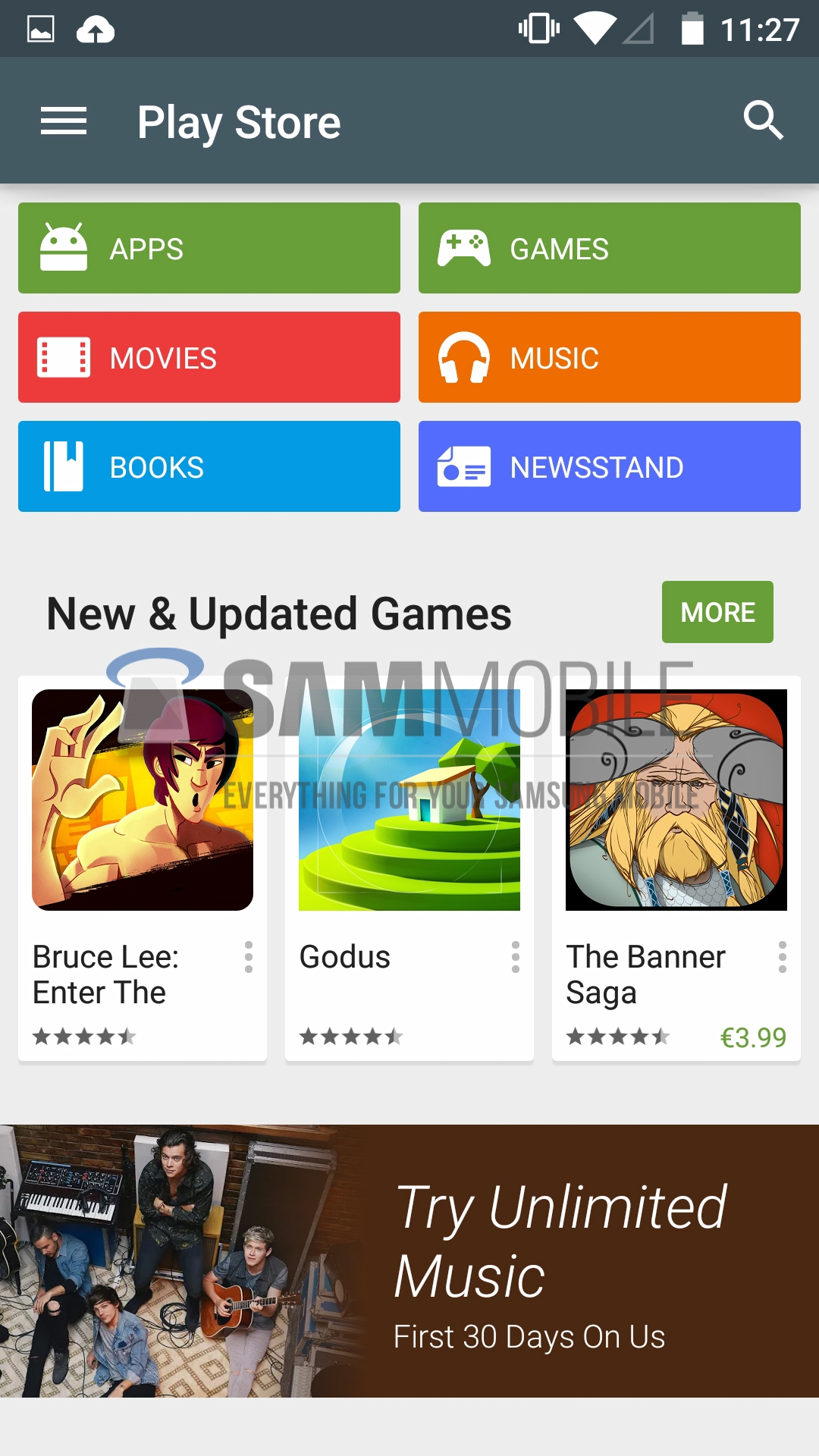819x1456 pixels.
Task: Open overflow menu on The Banner Saga
Action: (783, 957)
